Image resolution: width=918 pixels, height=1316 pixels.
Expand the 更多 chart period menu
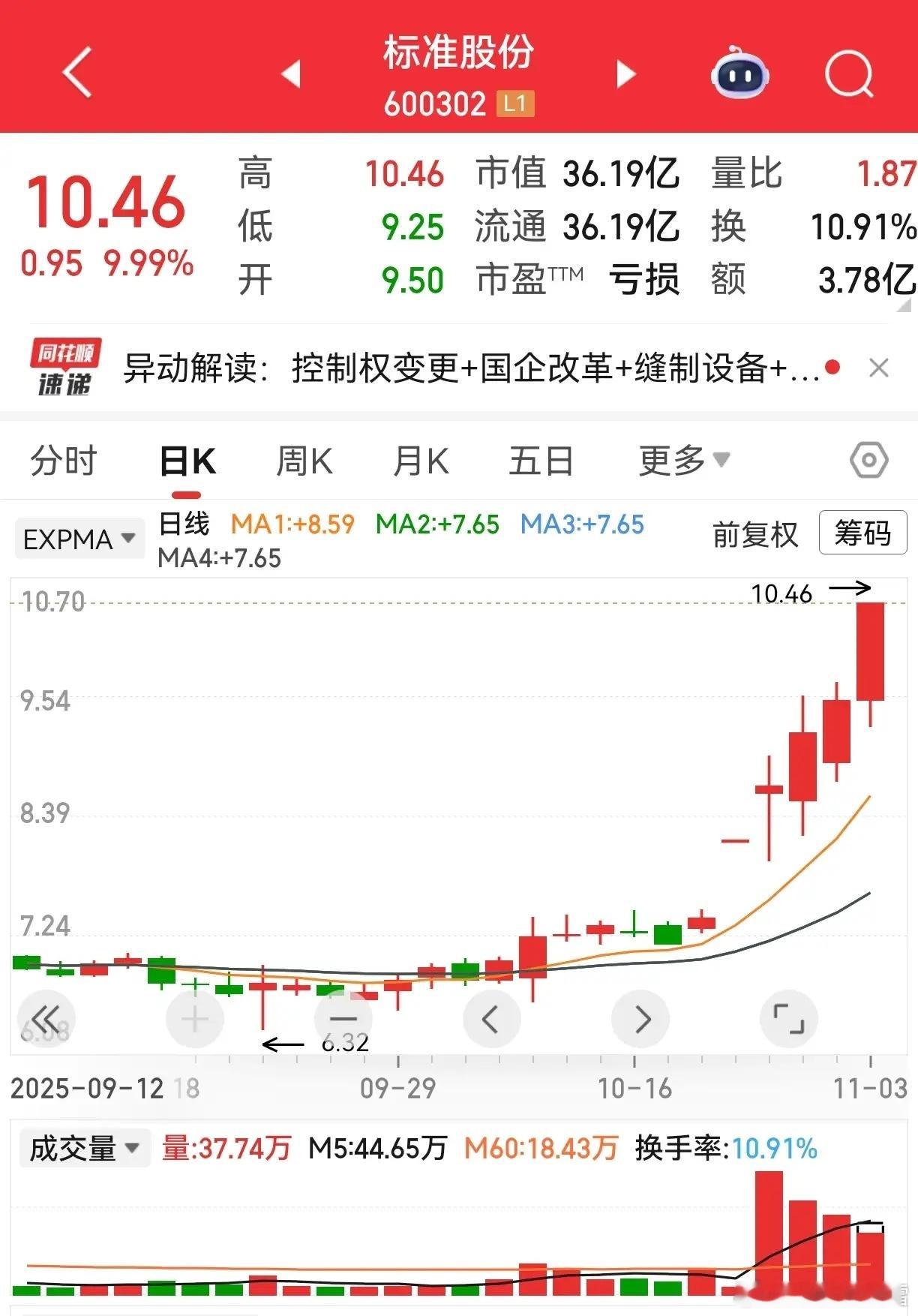click(679, 460)
